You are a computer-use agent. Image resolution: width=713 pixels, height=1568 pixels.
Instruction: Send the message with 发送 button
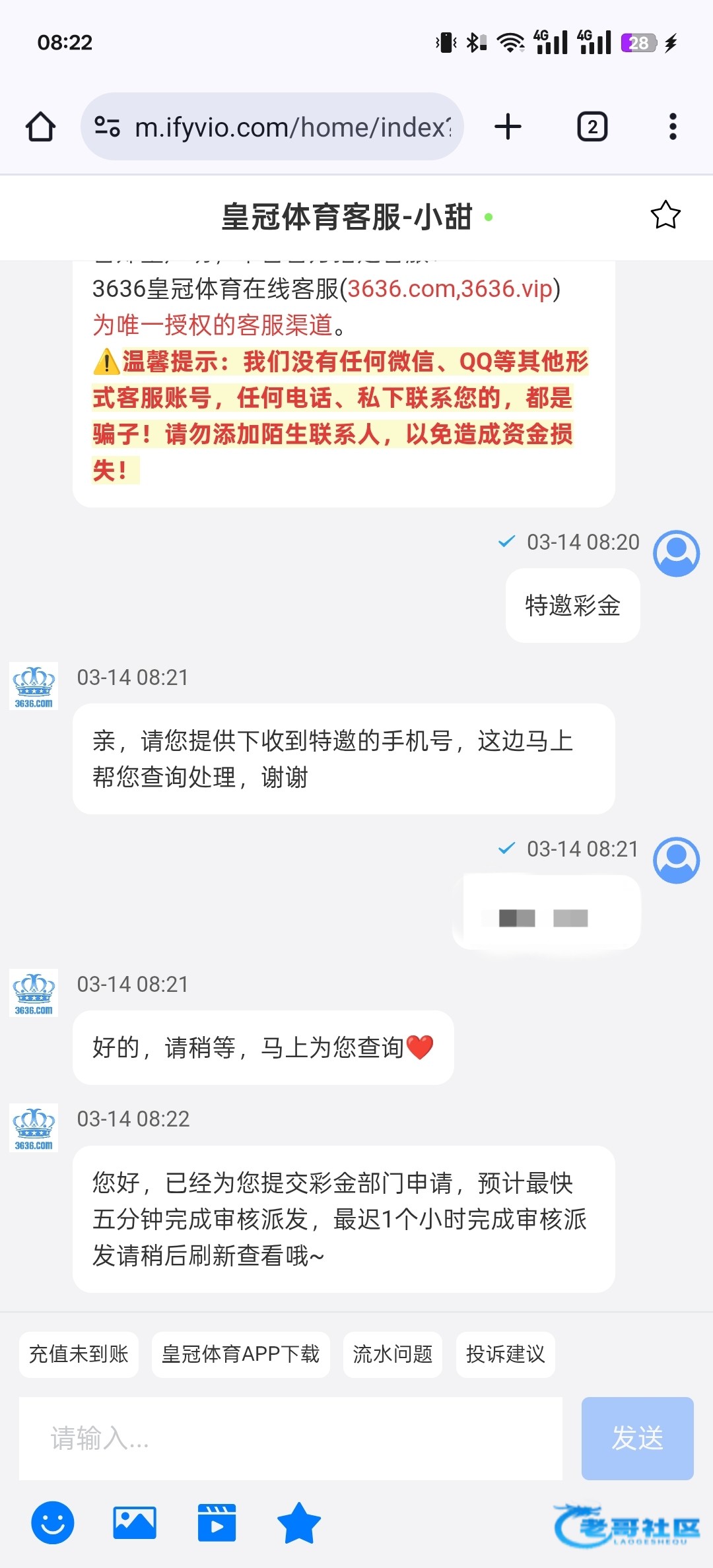tap(638, 1439)
